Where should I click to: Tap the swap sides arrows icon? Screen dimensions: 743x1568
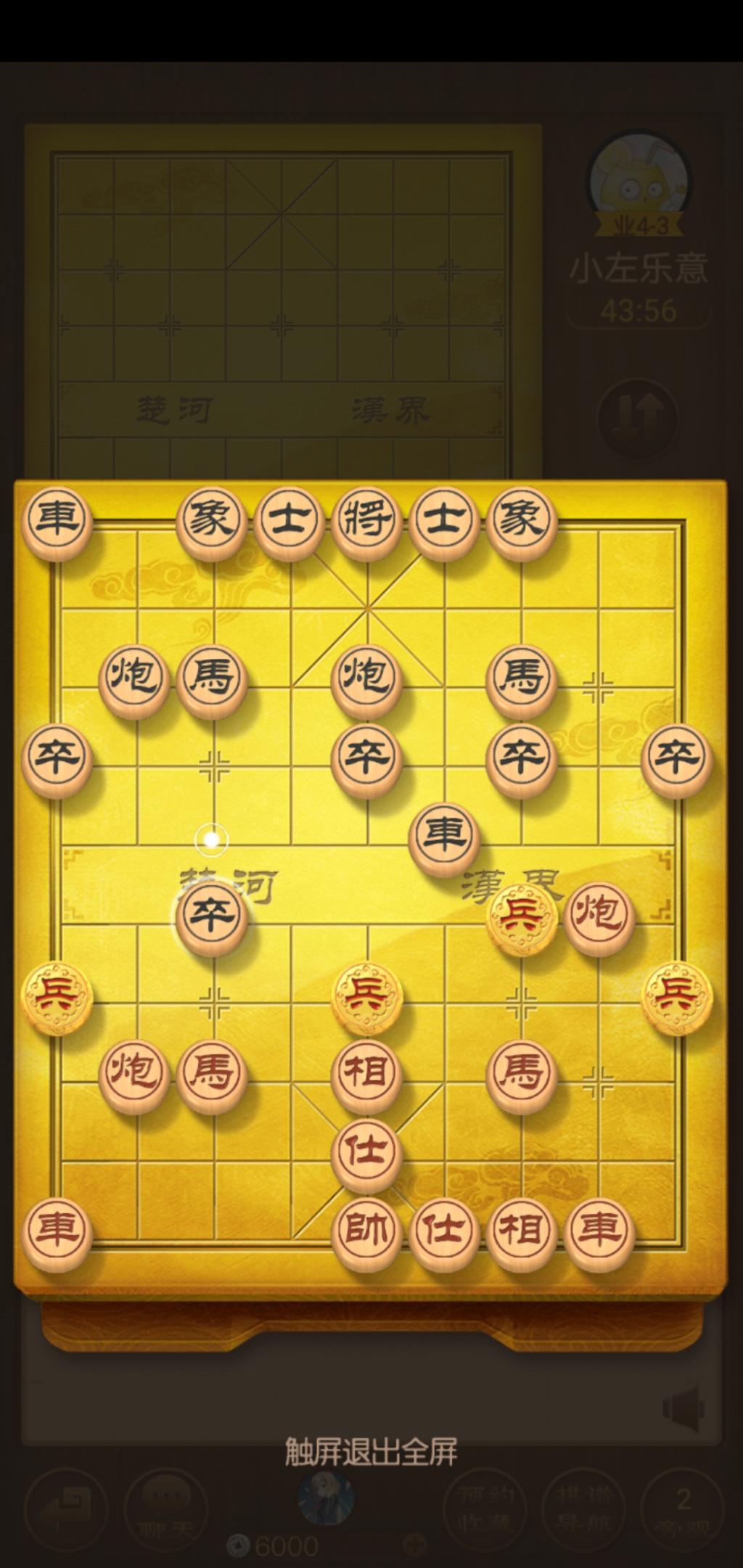[638, 419]
